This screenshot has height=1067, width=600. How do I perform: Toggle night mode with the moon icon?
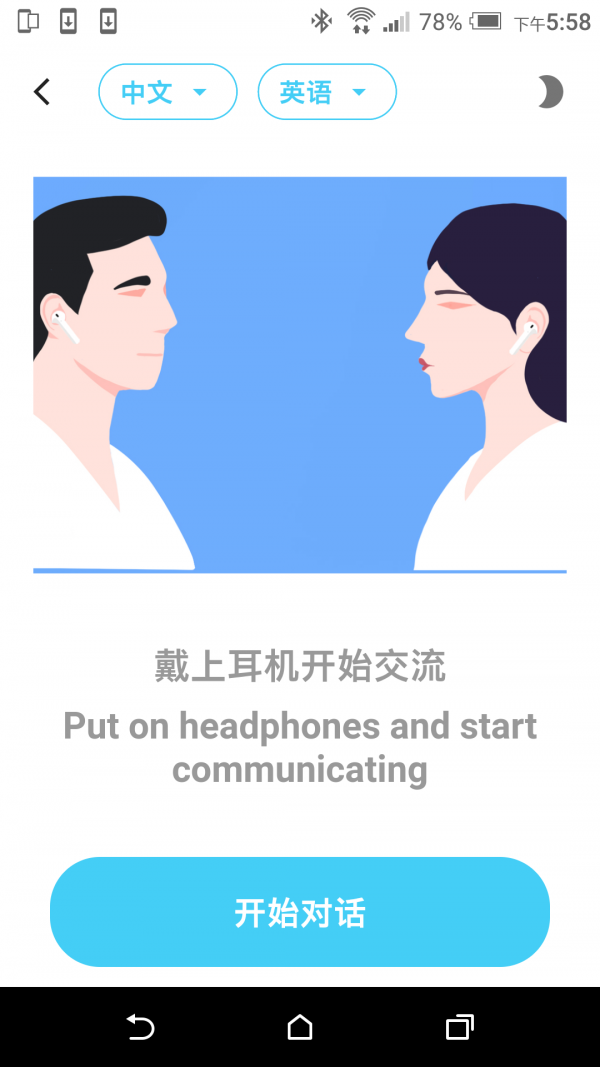tap(549, 92)
